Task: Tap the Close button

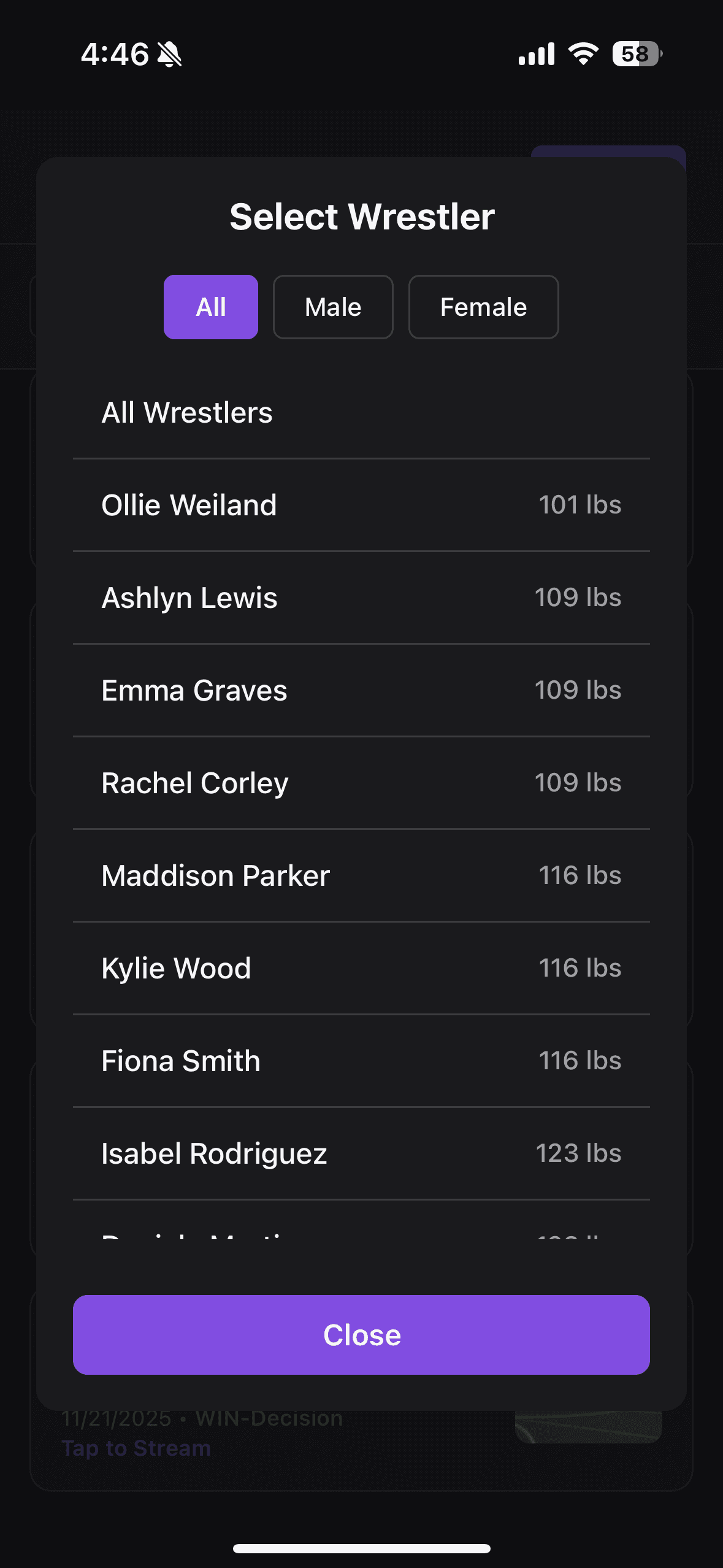Action: tap(361, 1335)
